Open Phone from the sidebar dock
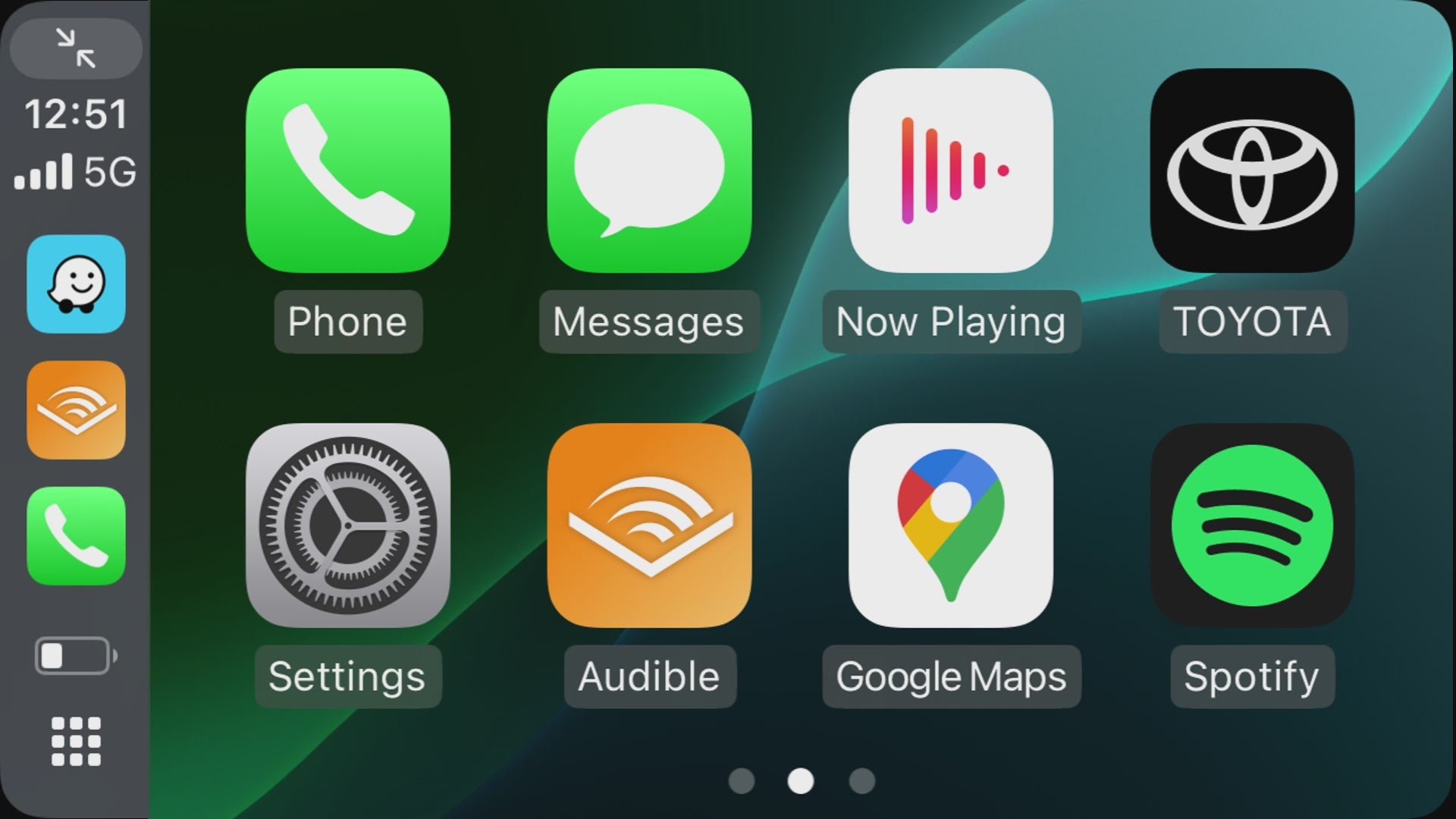 pos(76,535)
